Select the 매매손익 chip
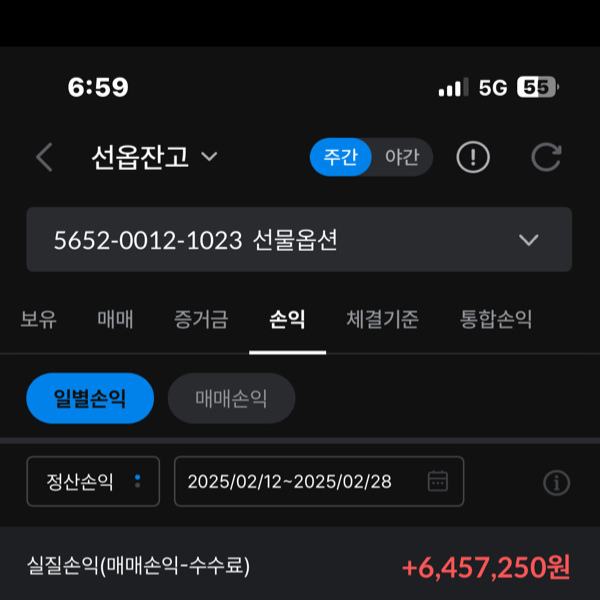600x600 pixels. (231, 399)
